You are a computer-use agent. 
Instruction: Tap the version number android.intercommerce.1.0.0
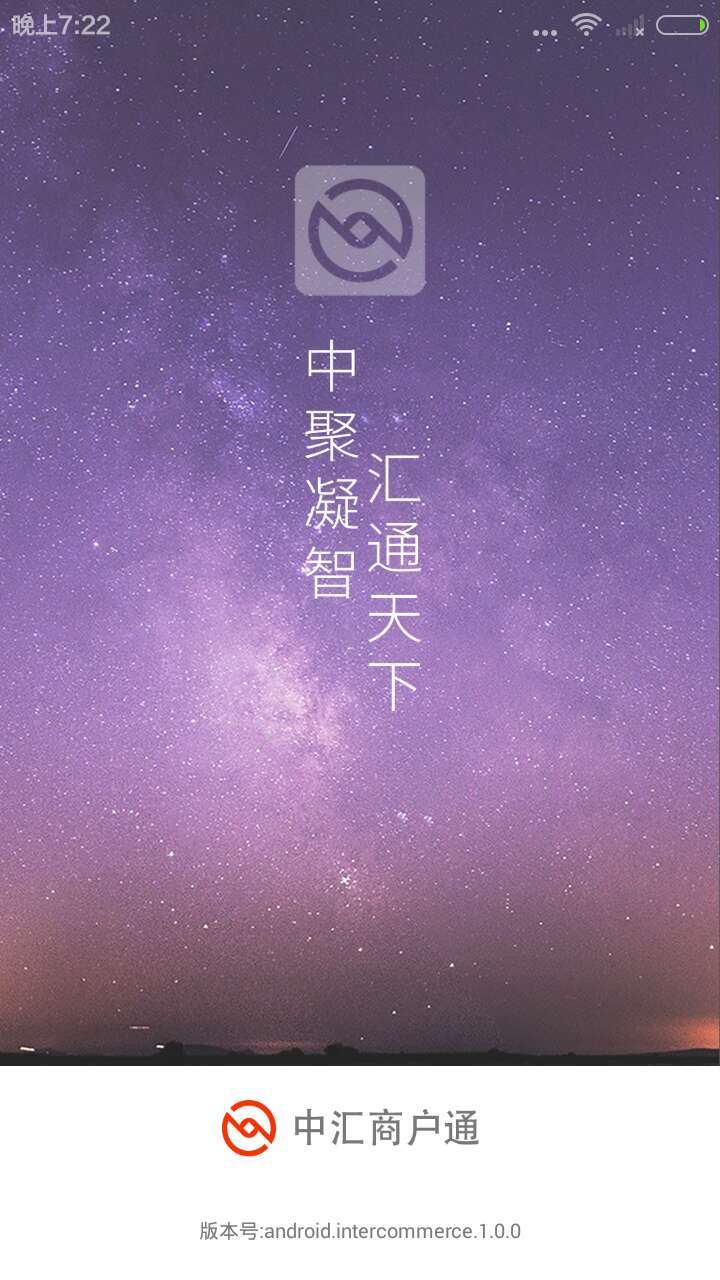tap(360, 1232)
